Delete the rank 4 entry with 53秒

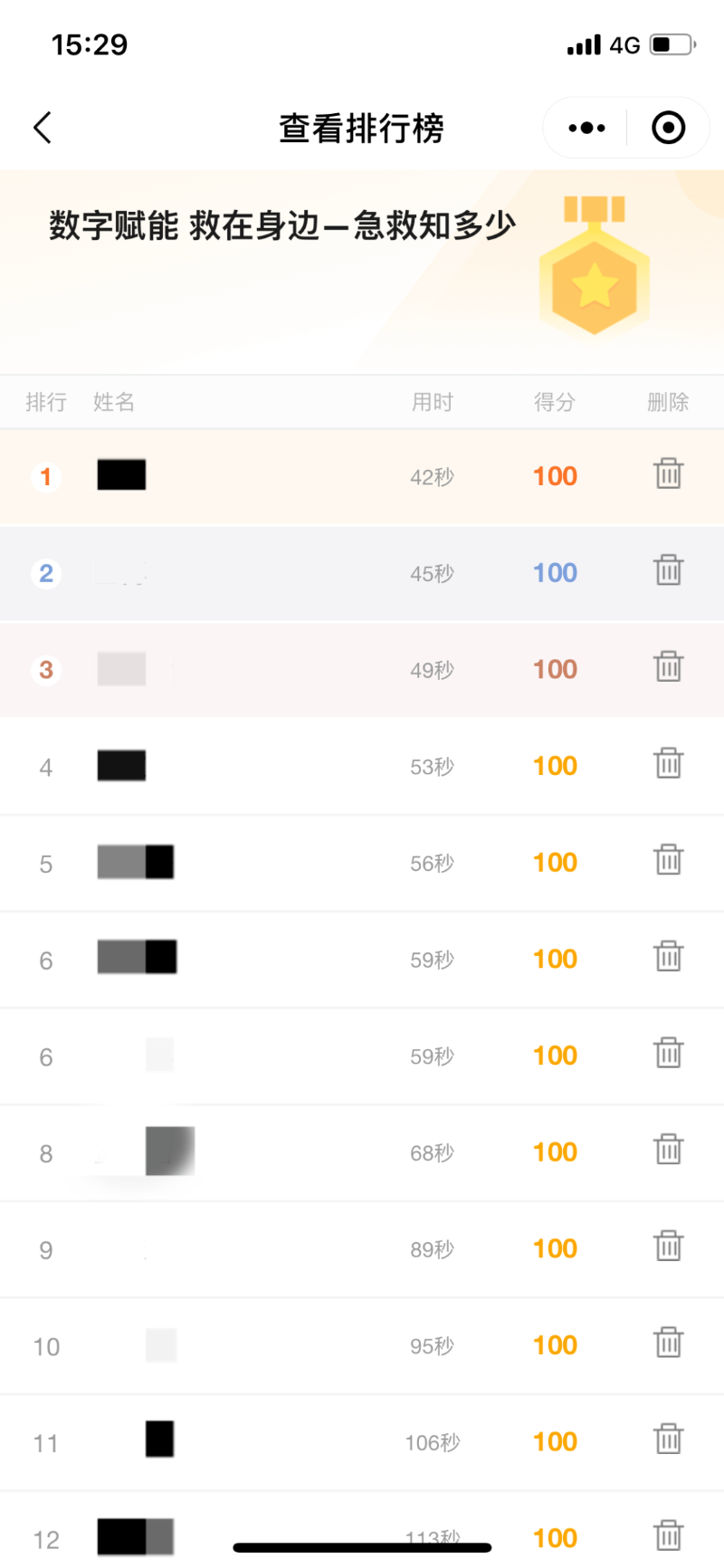(x=669, y=763)
